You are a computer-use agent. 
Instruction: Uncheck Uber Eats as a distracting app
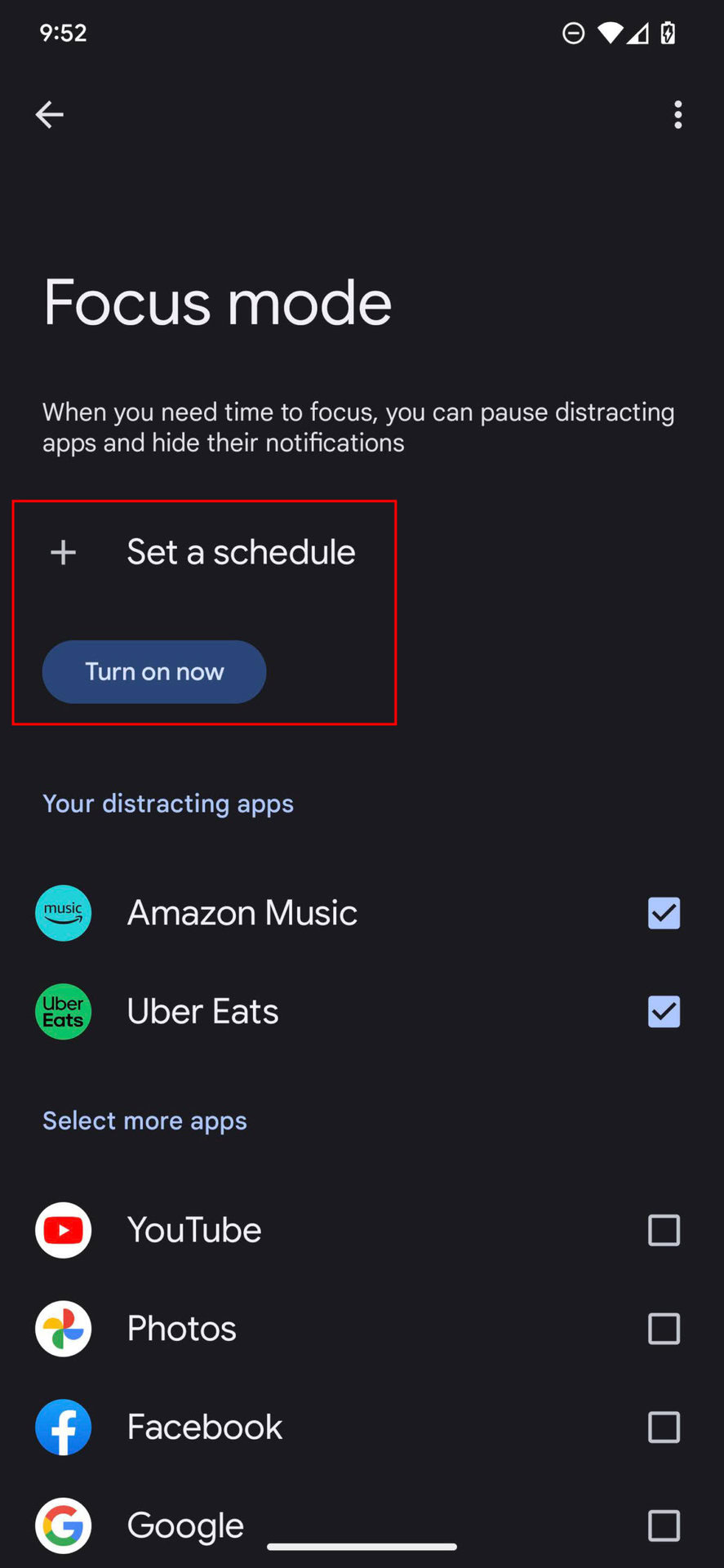point(664,1012)
